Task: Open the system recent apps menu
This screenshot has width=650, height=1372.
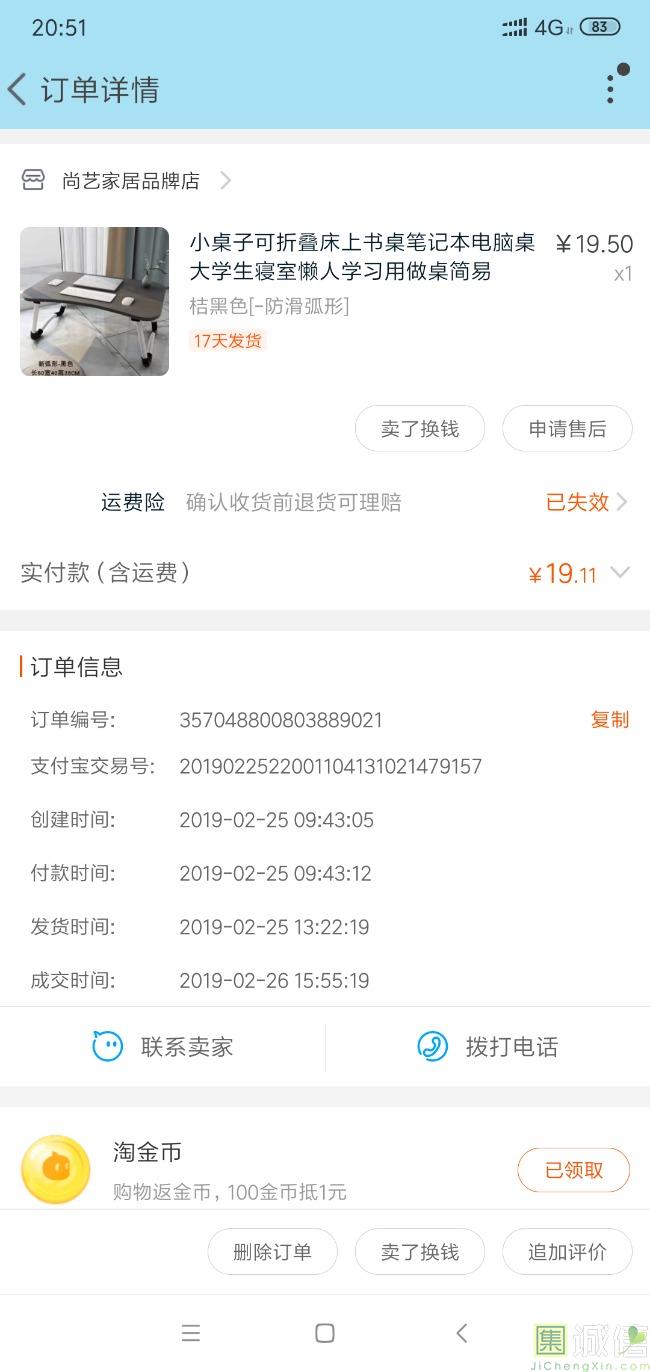Action: (x=191, y=1333)
